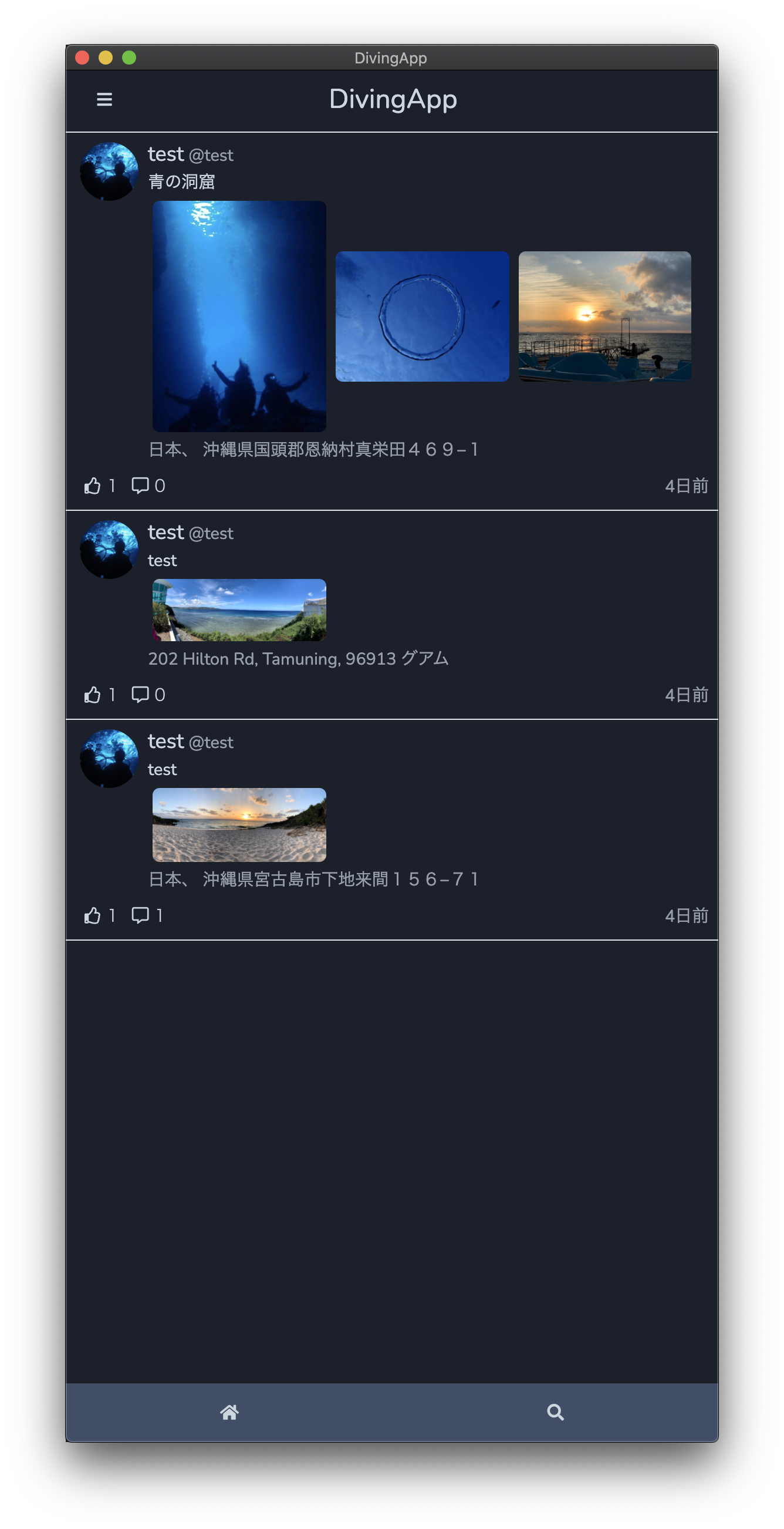784x1529 pixels.
Task: Like the 宮古島 beach post
Action: tap(92, 915)
